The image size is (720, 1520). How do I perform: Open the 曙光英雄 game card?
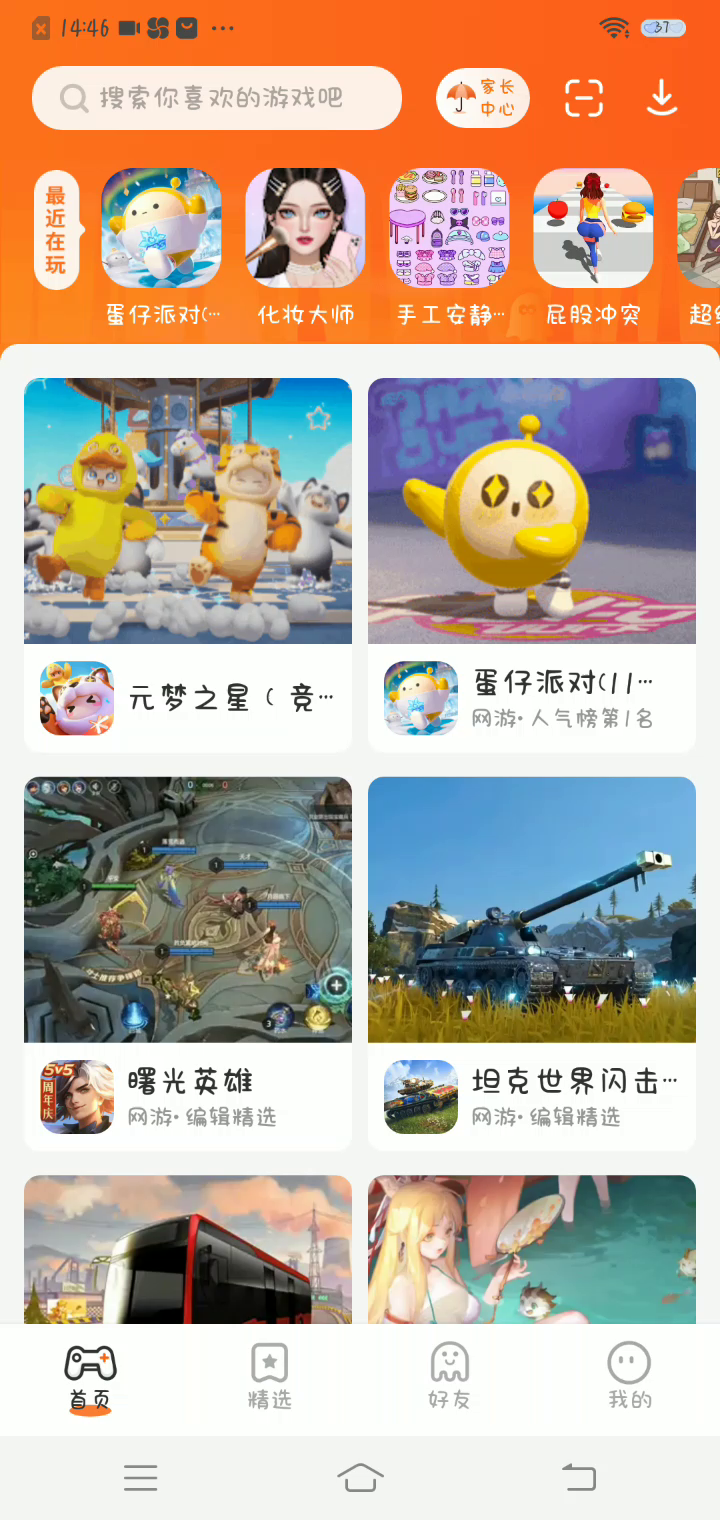(x=188, y=963)
